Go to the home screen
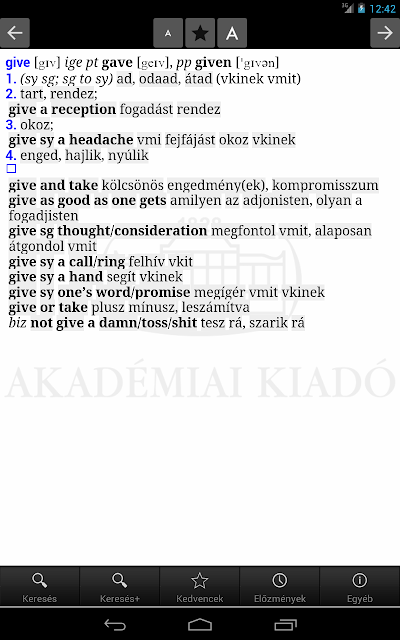 (200, 624)
